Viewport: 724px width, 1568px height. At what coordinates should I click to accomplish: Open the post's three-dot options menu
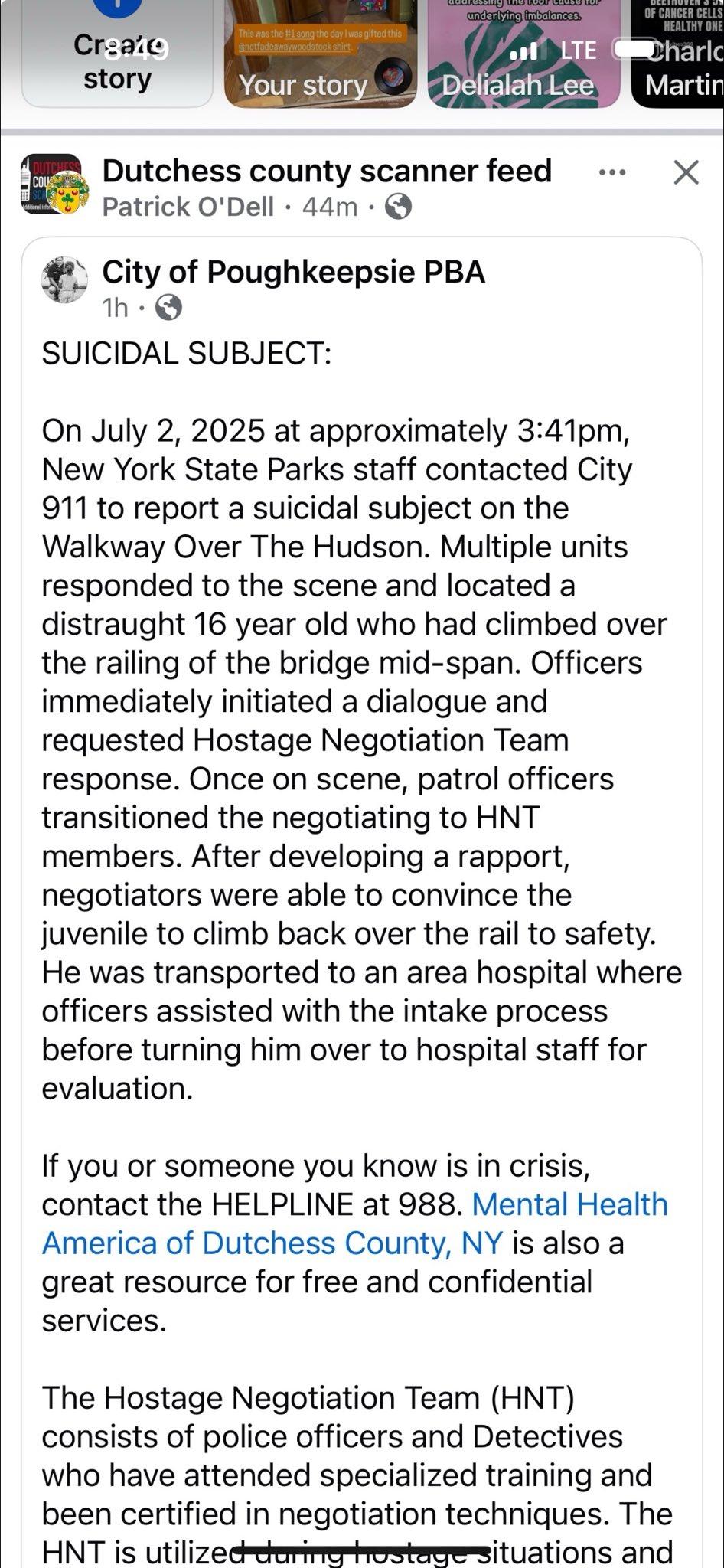point(611,172)
